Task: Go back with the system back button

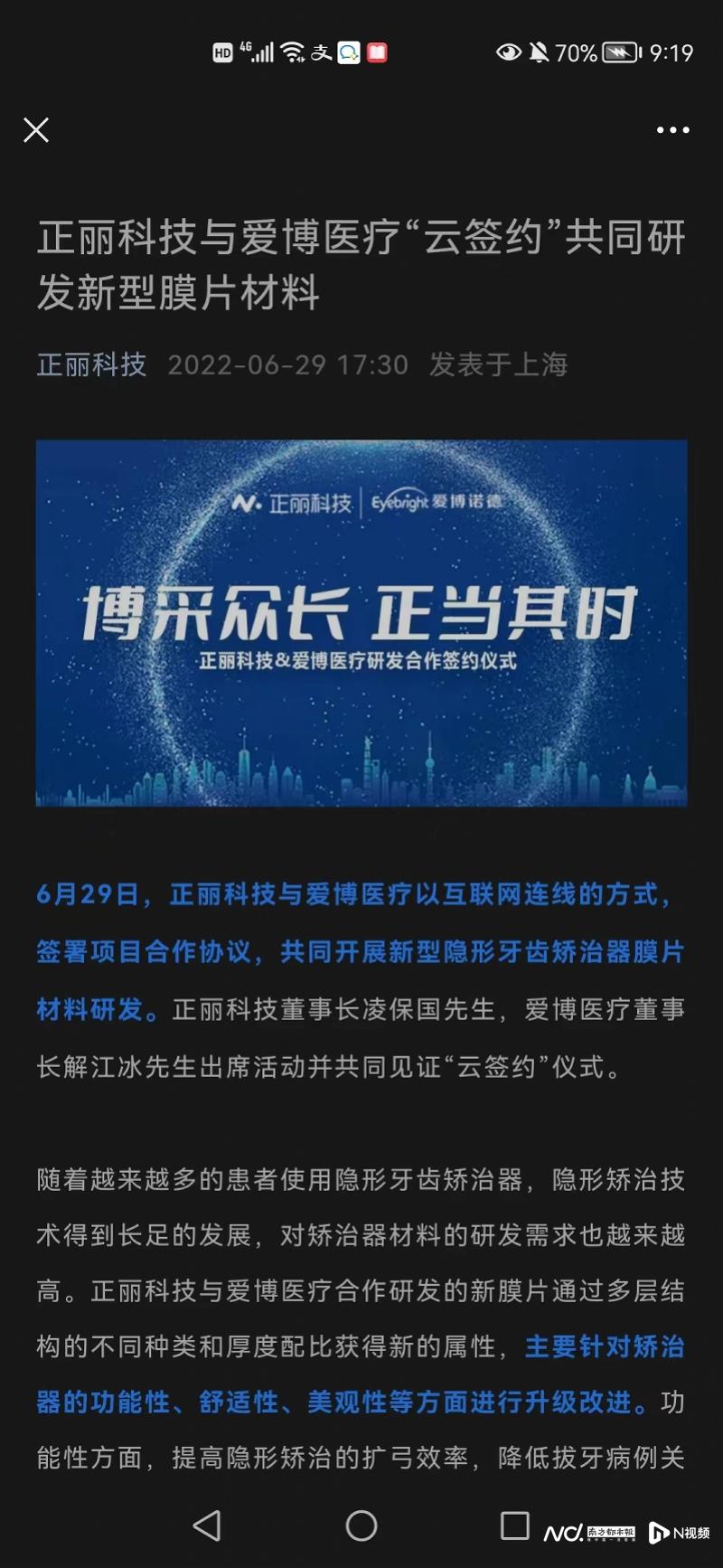Action: (x=207, y=1525)
